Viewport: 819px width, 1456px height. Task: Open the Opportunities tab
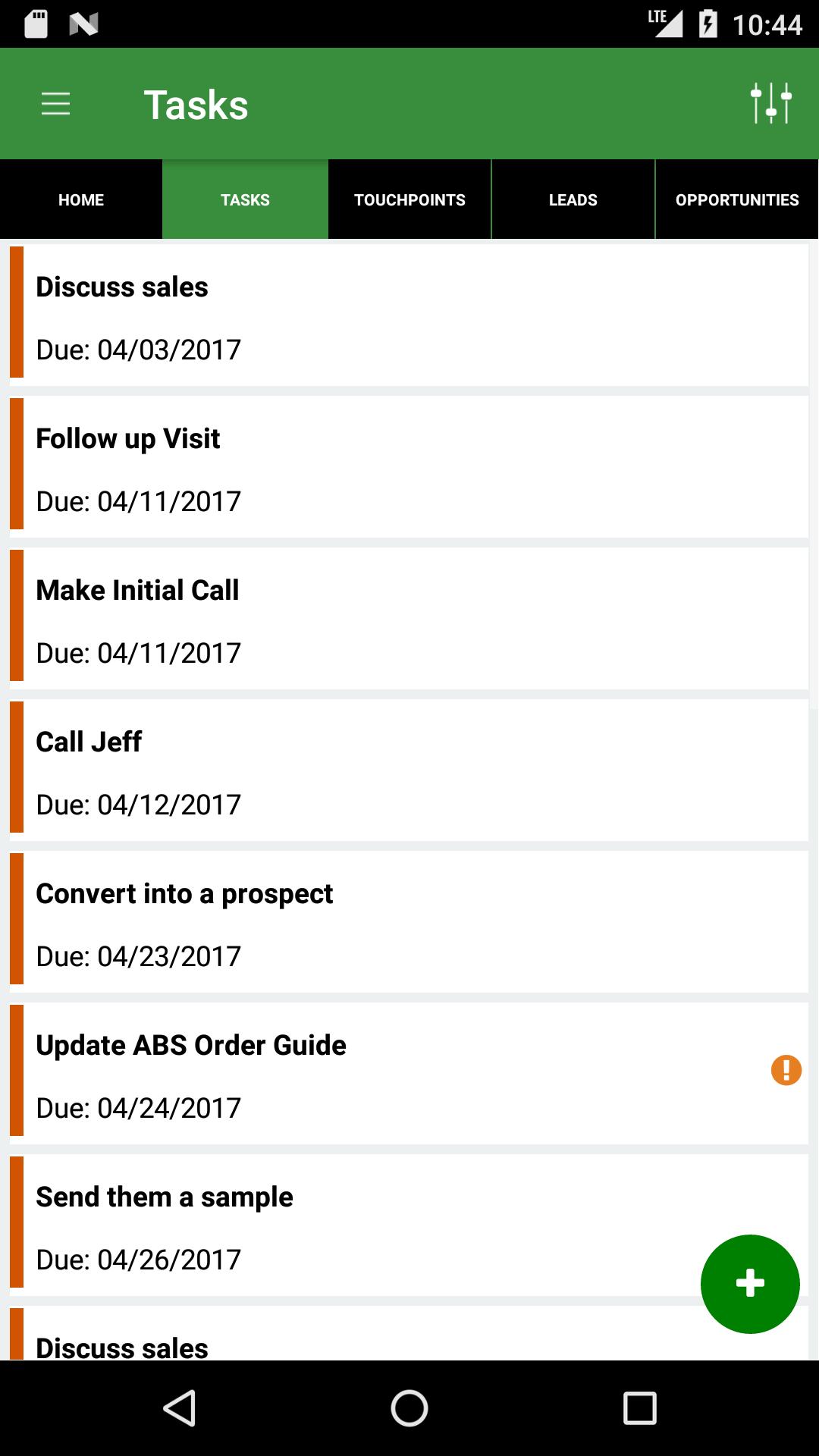737,199
